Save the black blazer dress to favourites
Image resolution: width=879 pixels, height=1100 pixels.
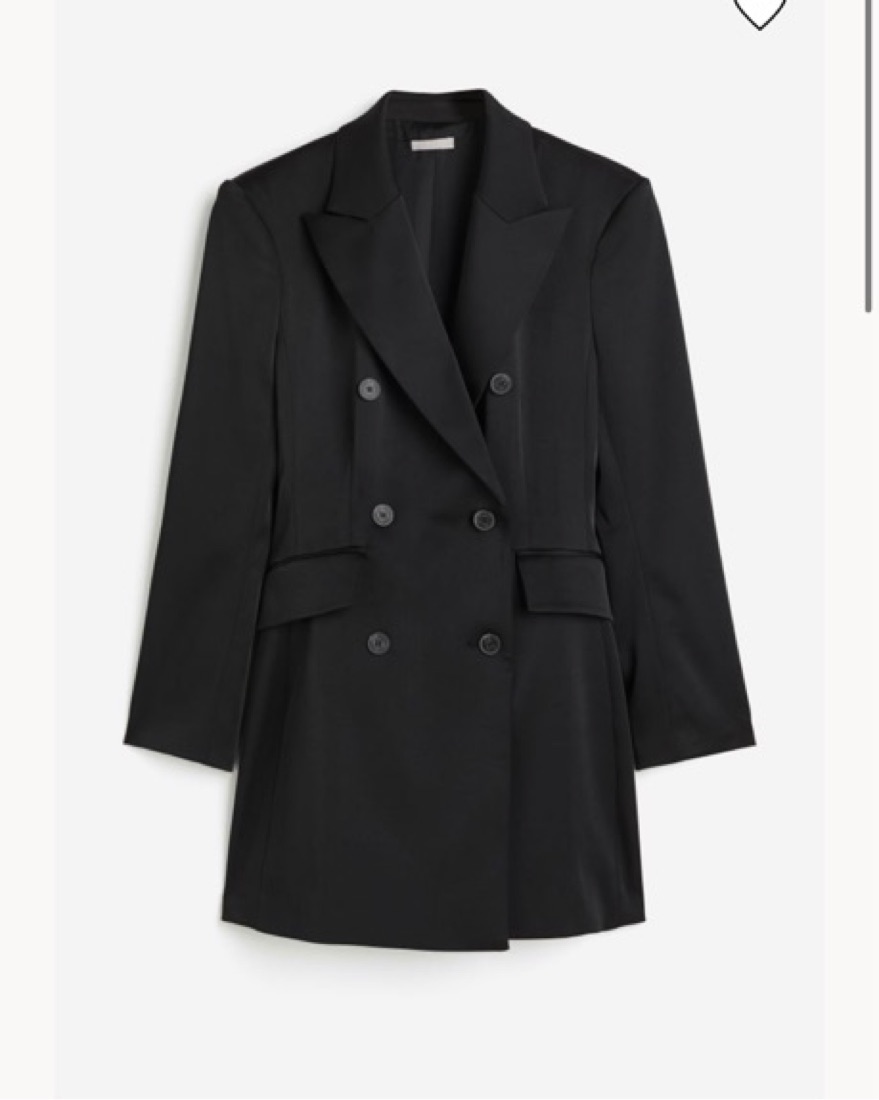(760, 10)
